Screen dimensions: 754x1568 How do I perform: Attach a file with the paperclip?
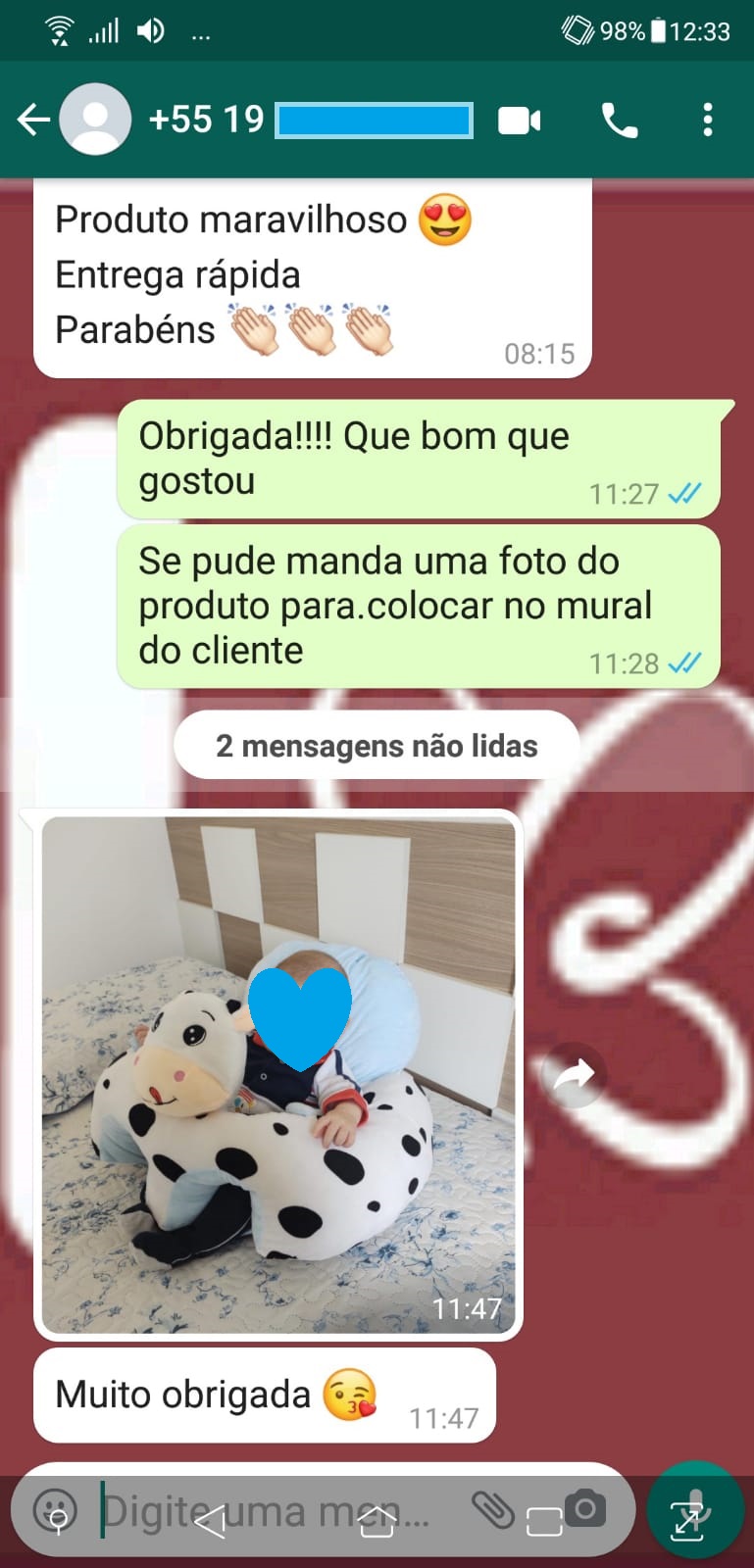point(492,1510)
